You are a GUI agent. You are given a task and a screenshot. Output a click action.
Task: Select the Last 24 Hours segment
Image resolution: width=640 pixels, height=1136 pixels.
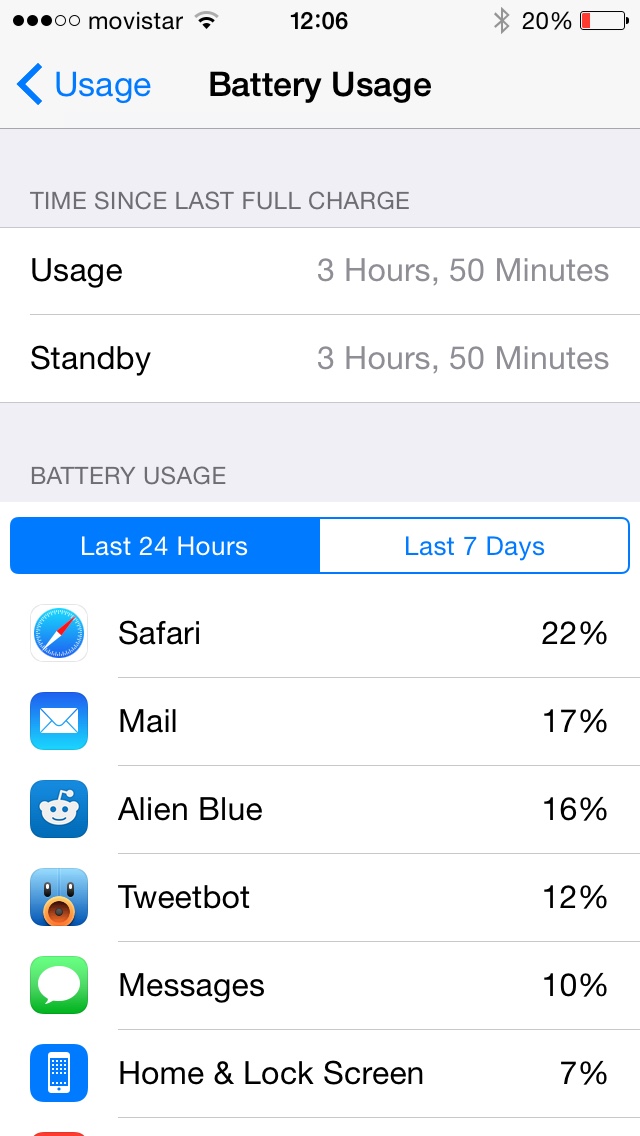(165, 546)
